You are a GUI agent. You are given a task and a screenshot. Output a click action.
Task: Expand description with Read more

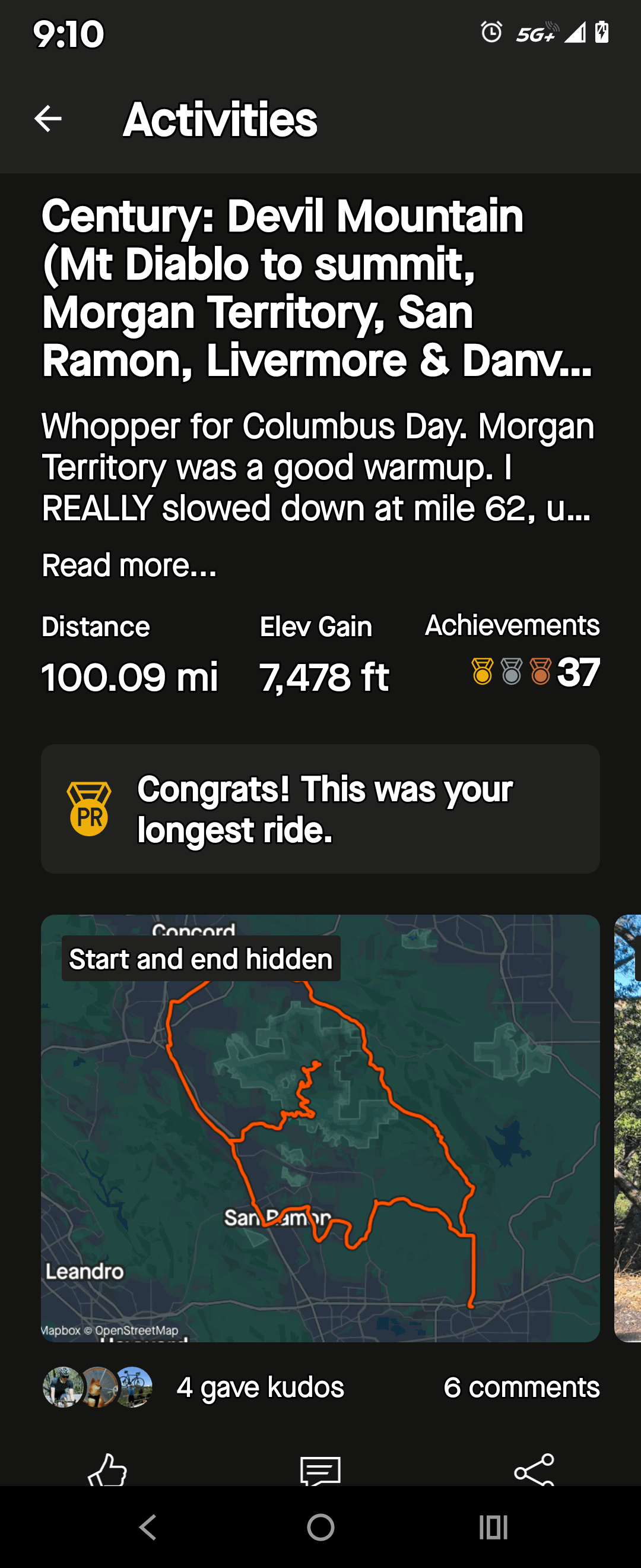tap(129, 565)
